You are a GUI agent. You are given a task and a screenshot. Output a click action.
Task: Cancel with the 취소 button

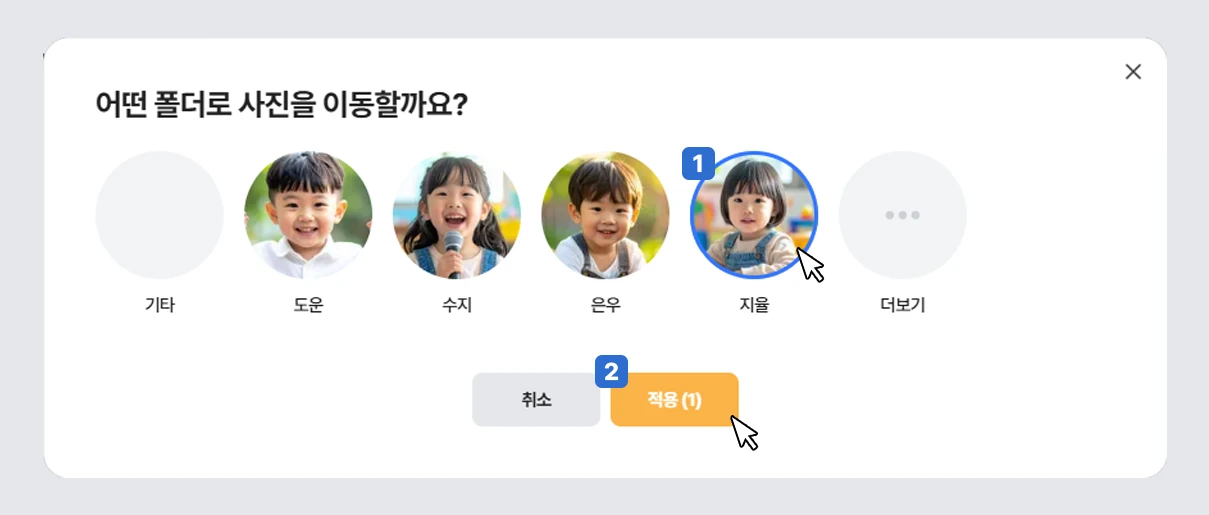[536, 400]
